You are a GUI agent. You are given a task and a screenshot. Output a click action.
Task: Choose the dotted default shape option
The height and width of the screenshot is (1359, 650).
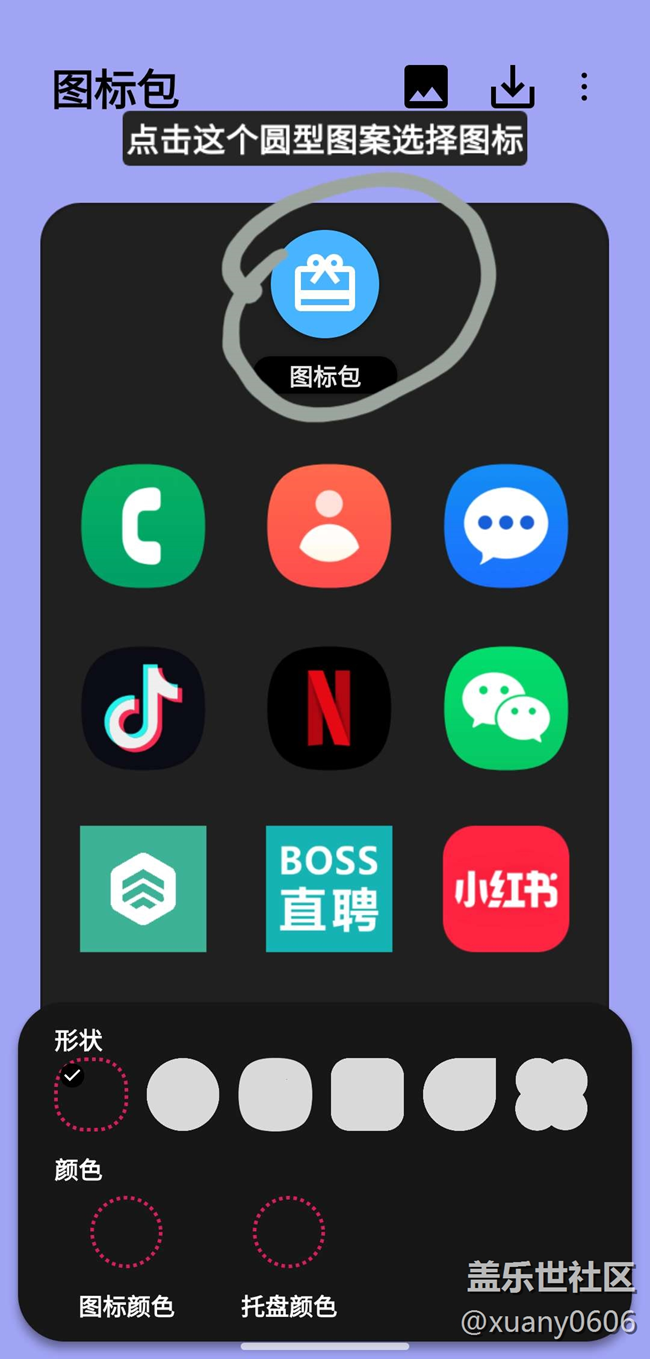coord(91,1094)
